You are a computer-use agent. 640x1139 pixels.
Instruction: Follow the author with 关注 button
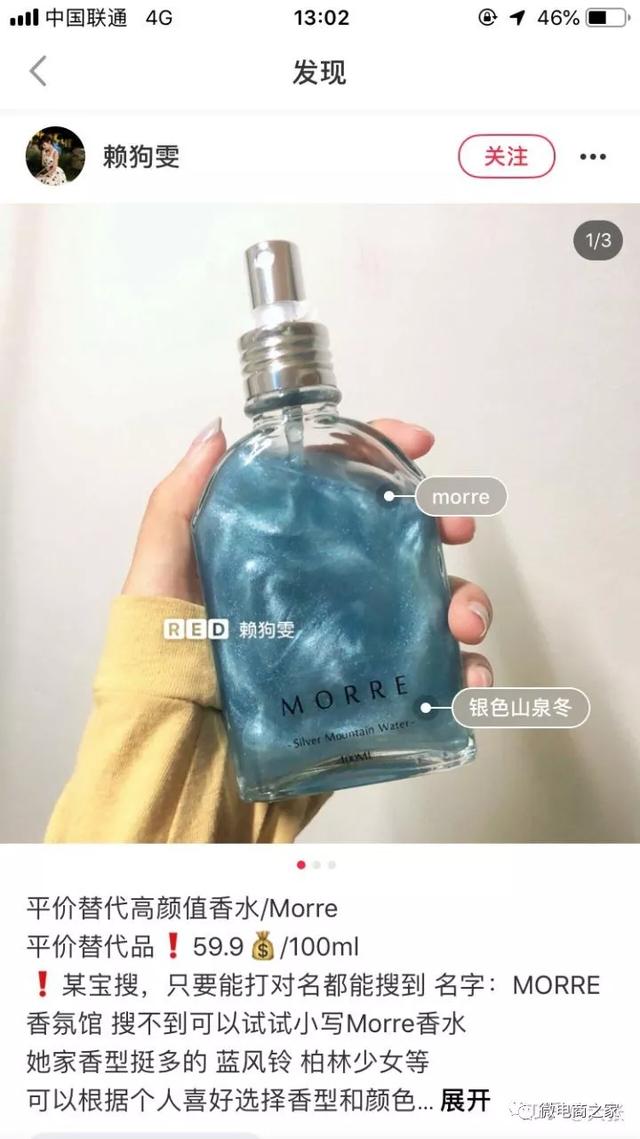[x=506, y=156]
